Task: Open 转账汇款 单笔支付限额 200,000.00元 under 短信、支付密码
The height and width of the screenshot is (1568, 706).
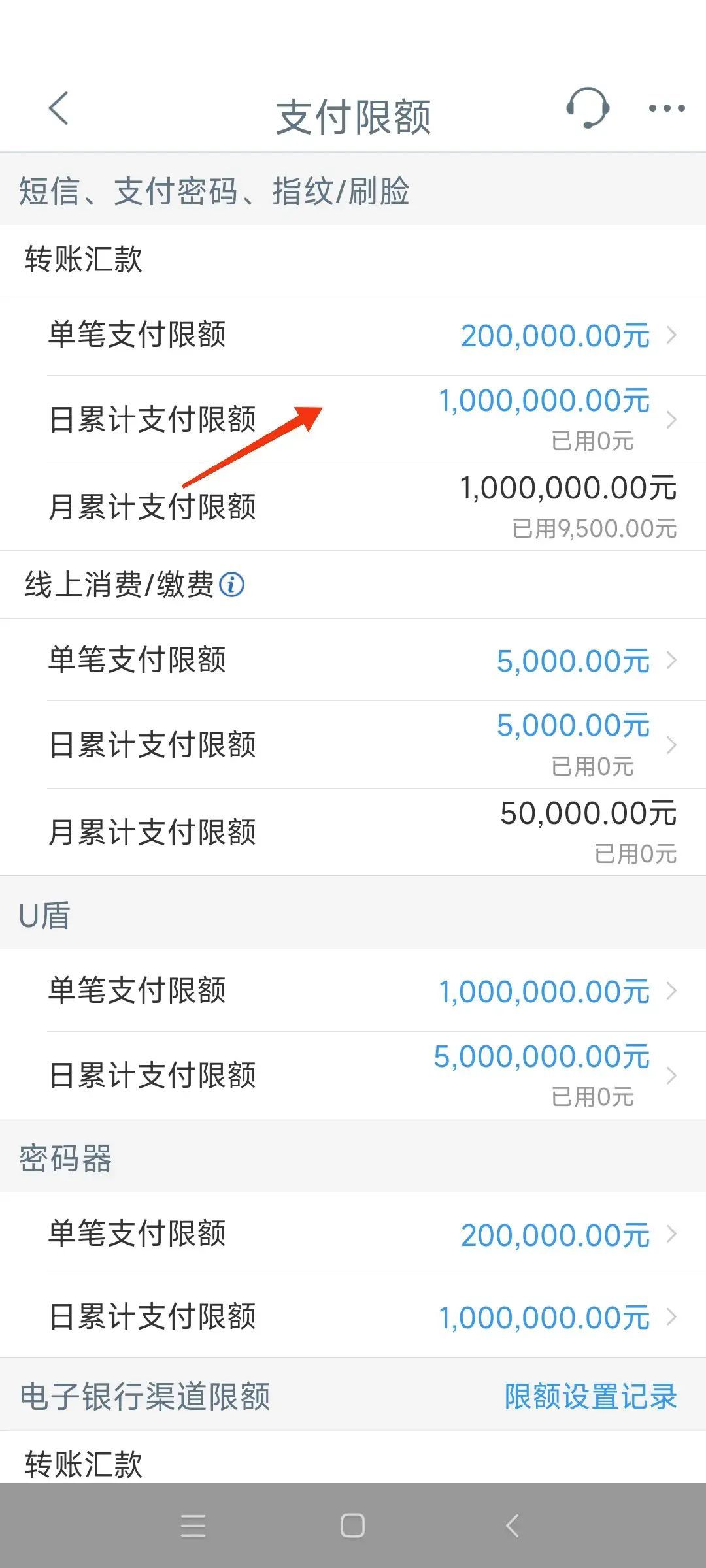Action: [x=556, y=335]
